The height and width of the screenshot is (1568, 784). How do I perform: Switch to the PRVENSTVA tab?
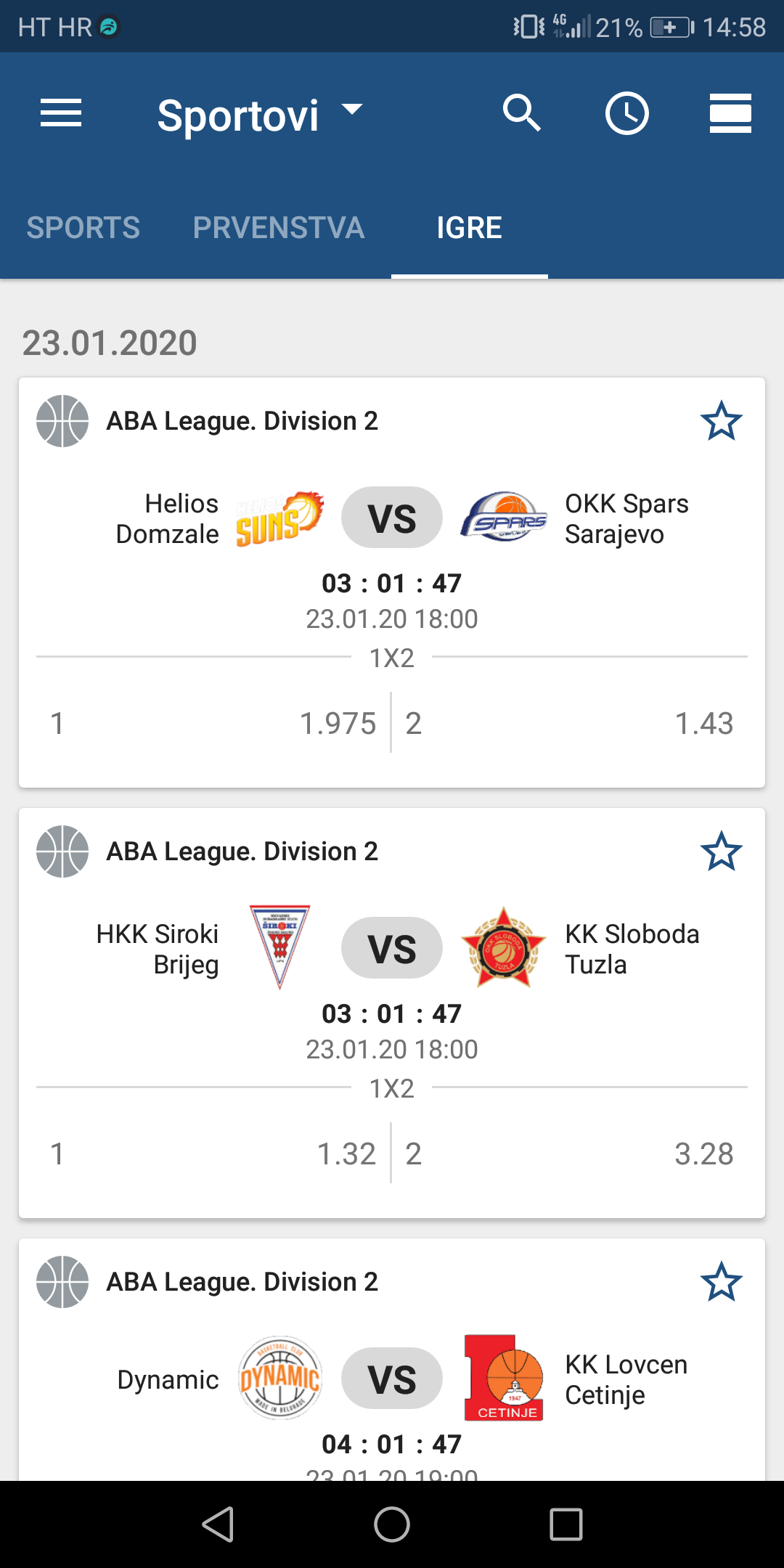(x=279, y=228)
